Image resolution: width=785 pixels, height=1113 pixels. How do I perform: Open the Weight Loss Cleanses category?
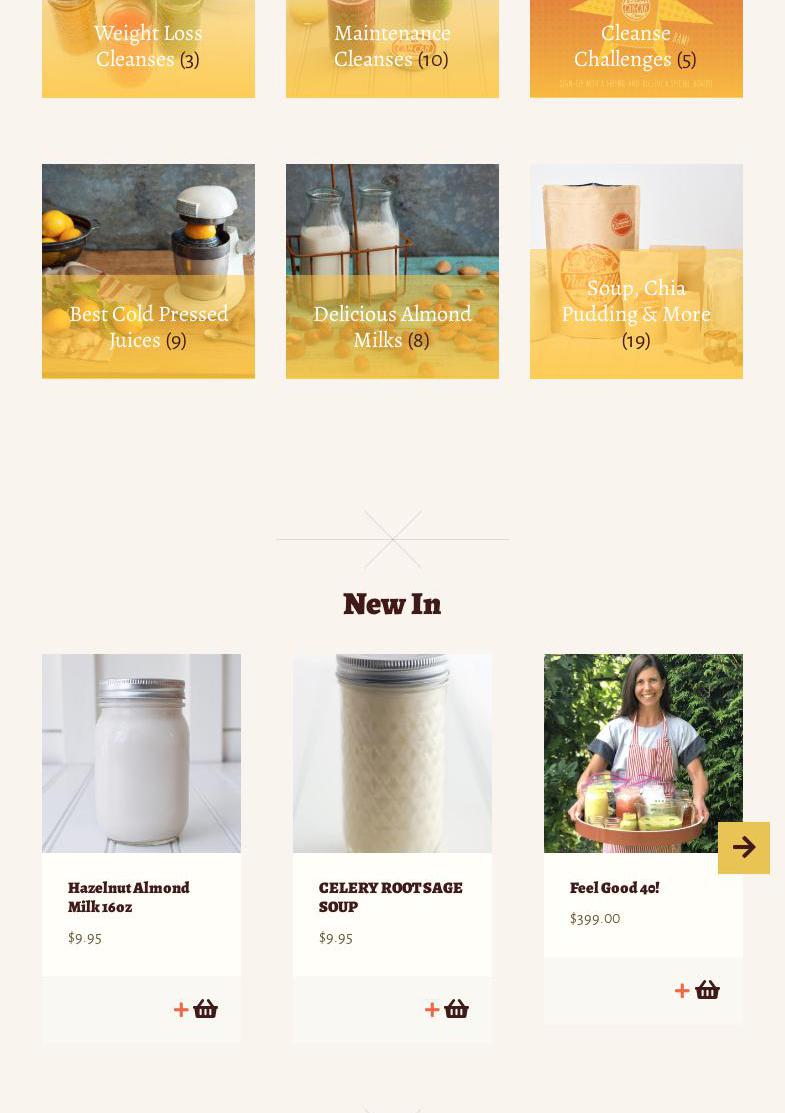[x=148, y=47]
